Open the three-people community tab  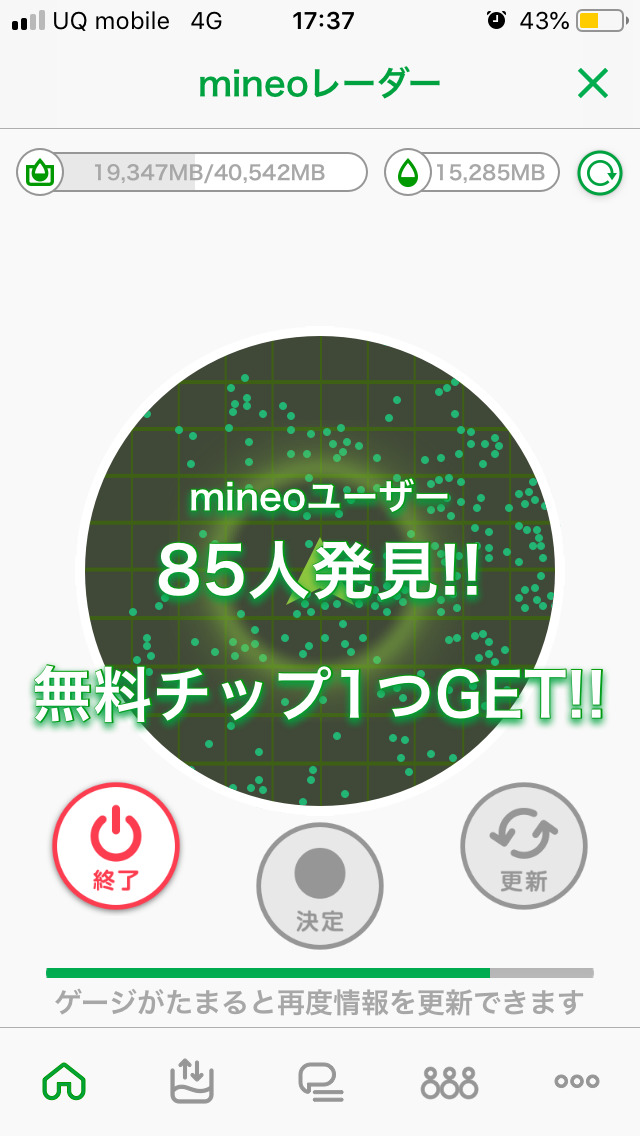tap(449, 1081)
